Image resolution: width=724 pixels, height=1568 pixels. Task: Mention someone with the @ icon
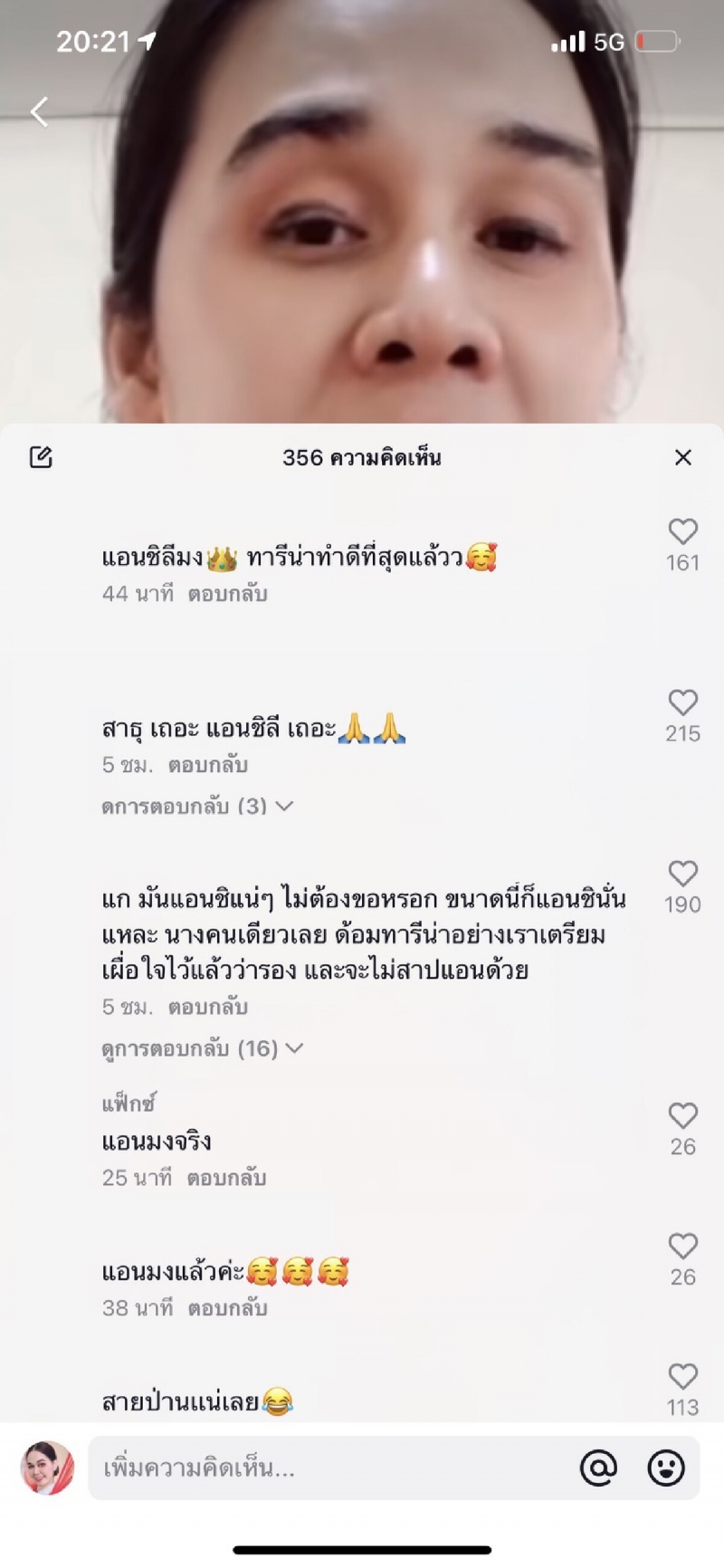click(x=598, y=1468)
